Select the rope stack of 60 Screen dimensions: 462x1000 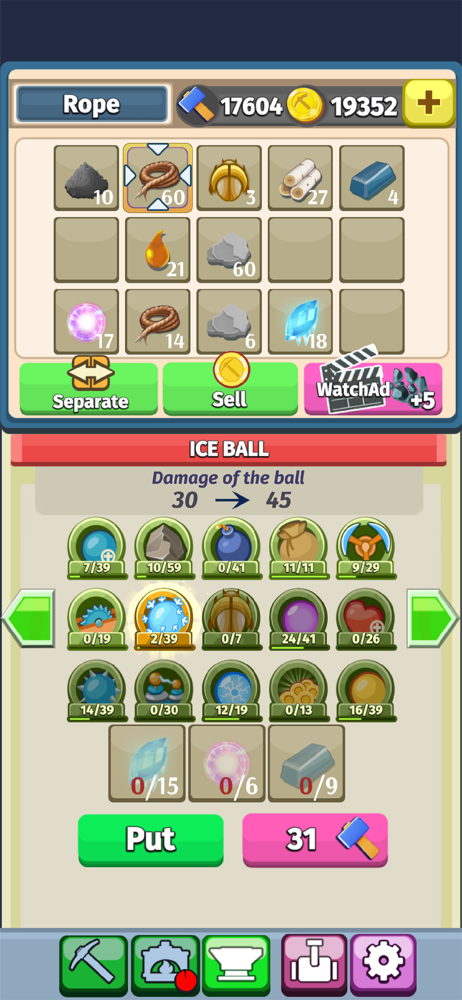coord(158,177)
